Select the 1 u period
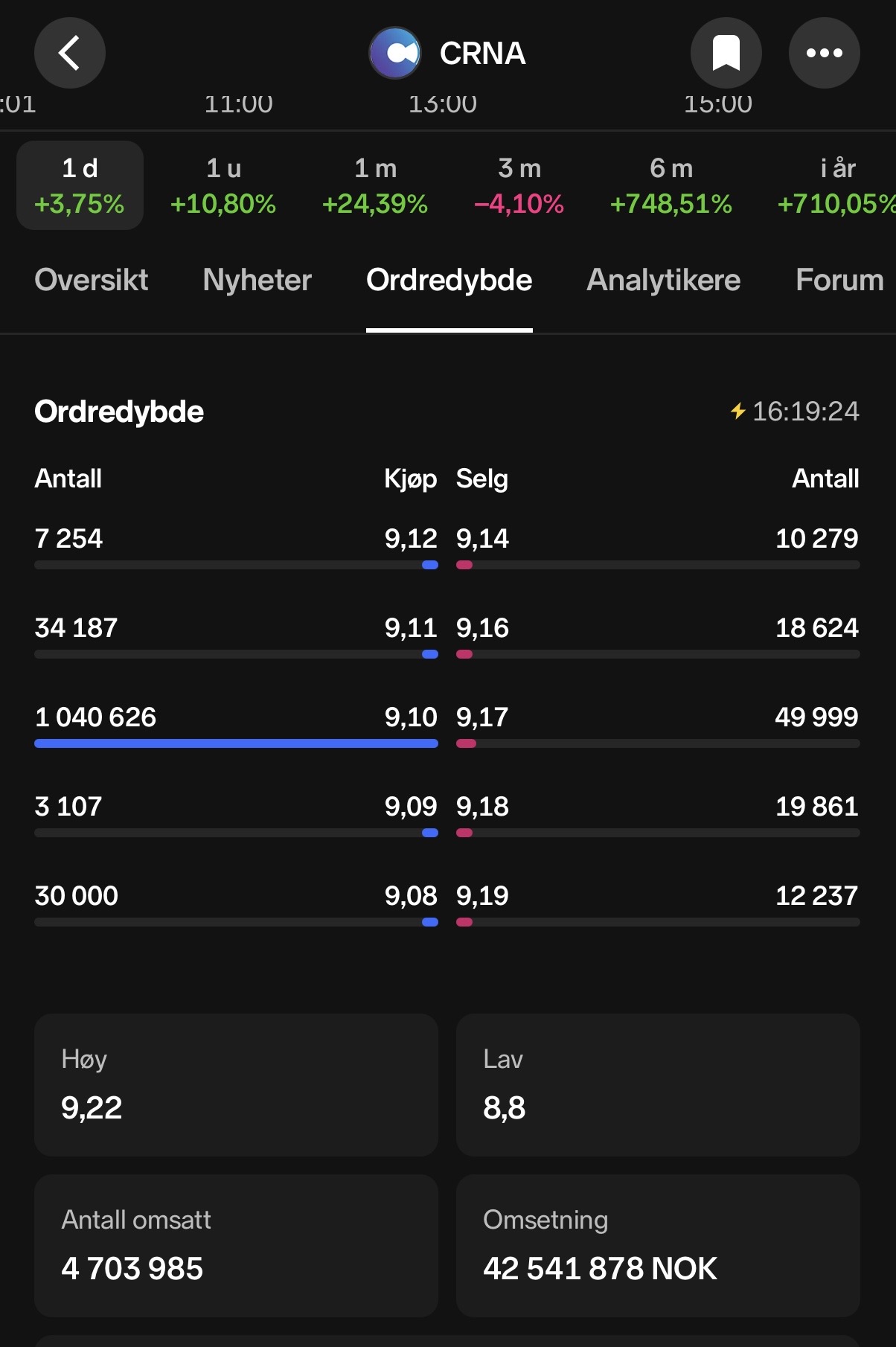896x1347 pixels. pos(223,185)
